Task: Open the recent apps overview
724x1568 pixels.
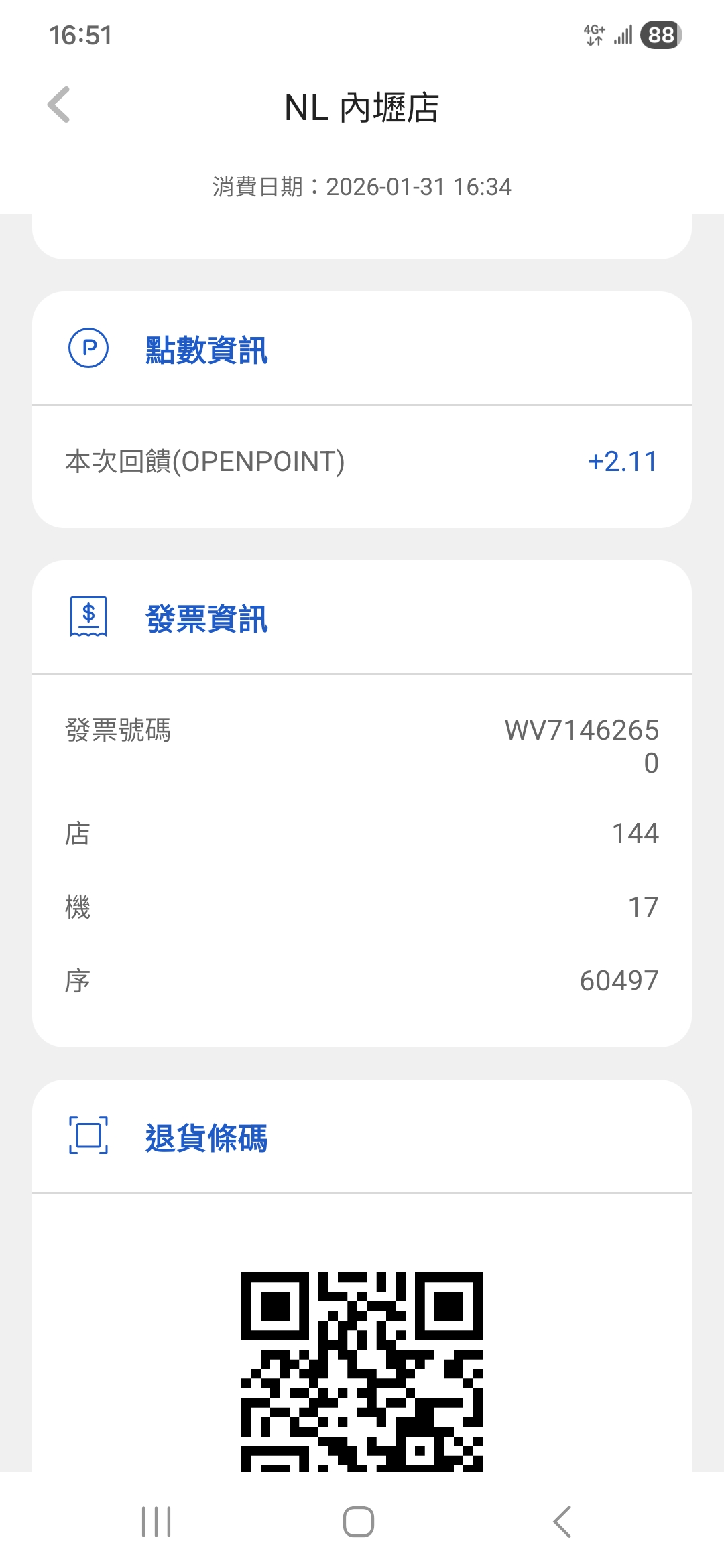Action: 156,1521
